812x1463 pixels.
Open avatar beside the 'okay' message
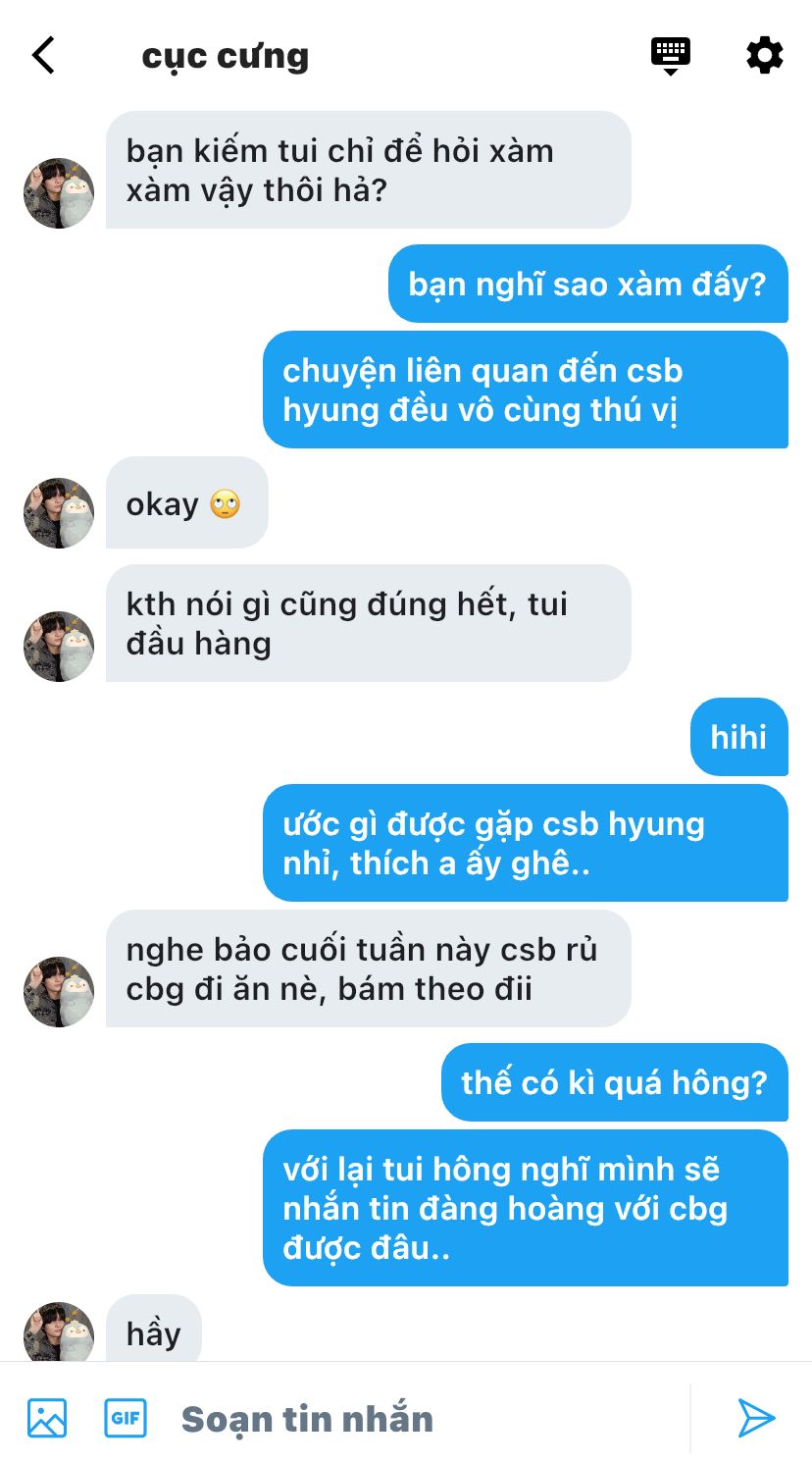pyautogui.click(x=59, y=513)
